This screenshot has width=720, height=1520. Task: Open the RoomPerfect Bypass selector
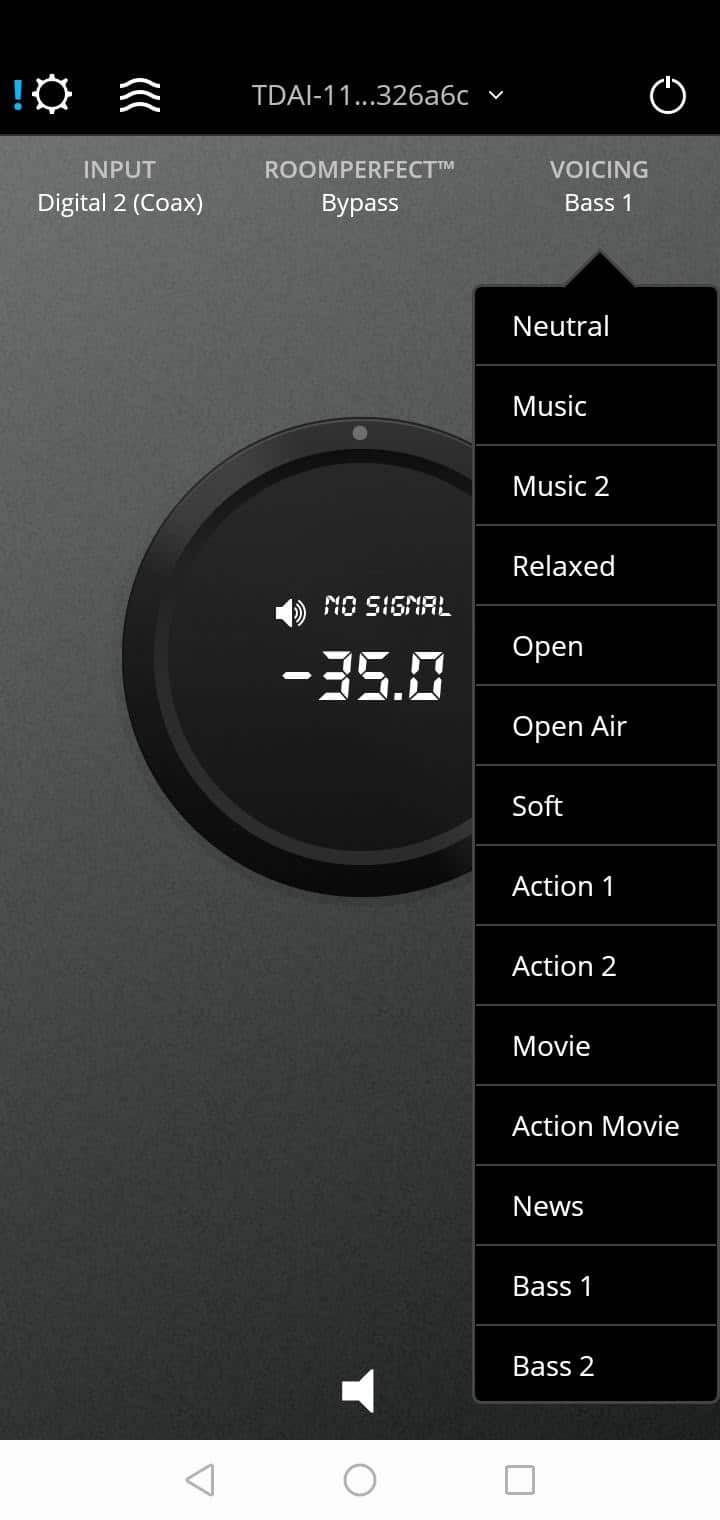coord(359,186)
